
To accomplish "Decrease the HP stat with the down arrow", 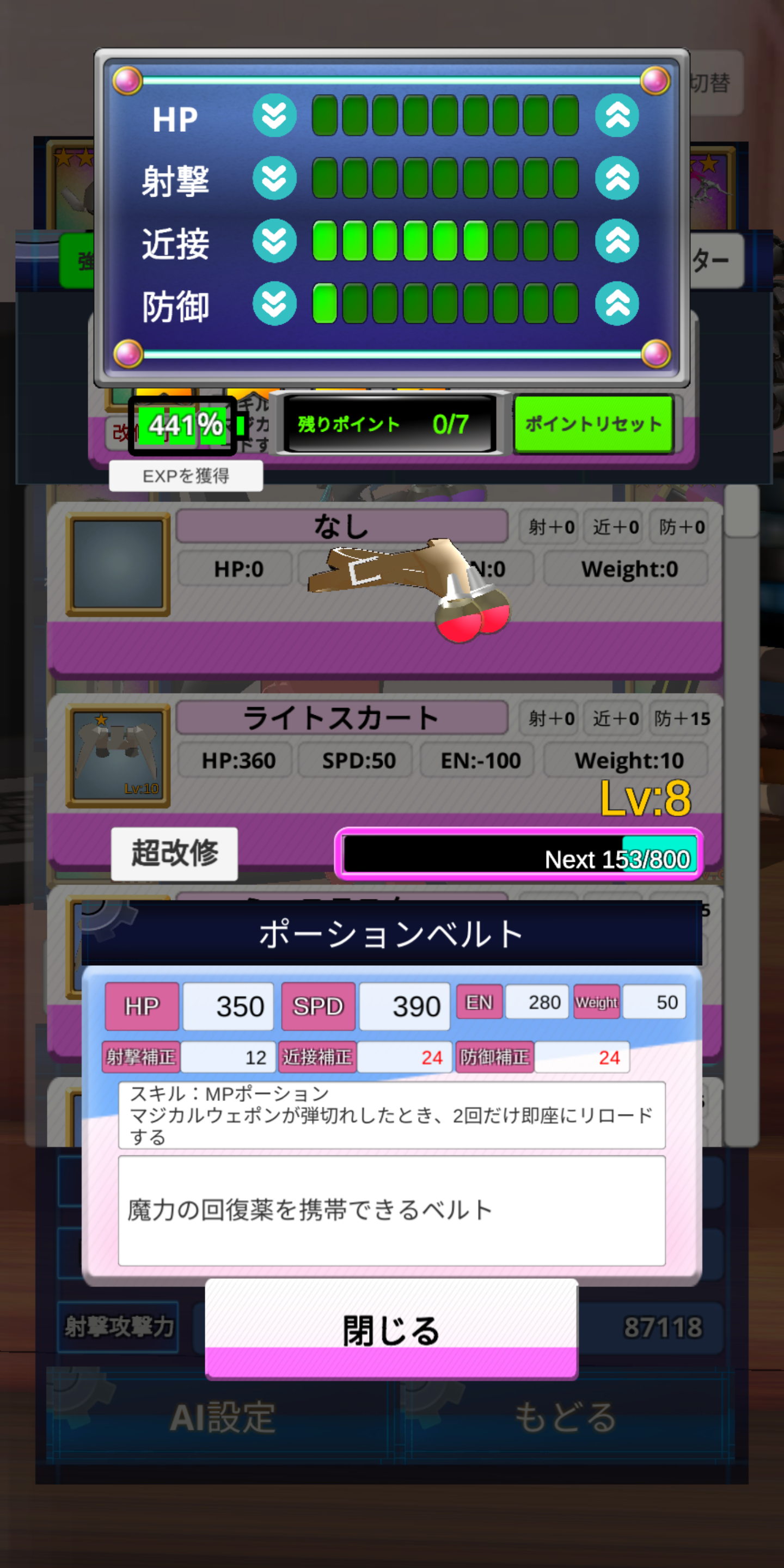I will tap(274, 115).
